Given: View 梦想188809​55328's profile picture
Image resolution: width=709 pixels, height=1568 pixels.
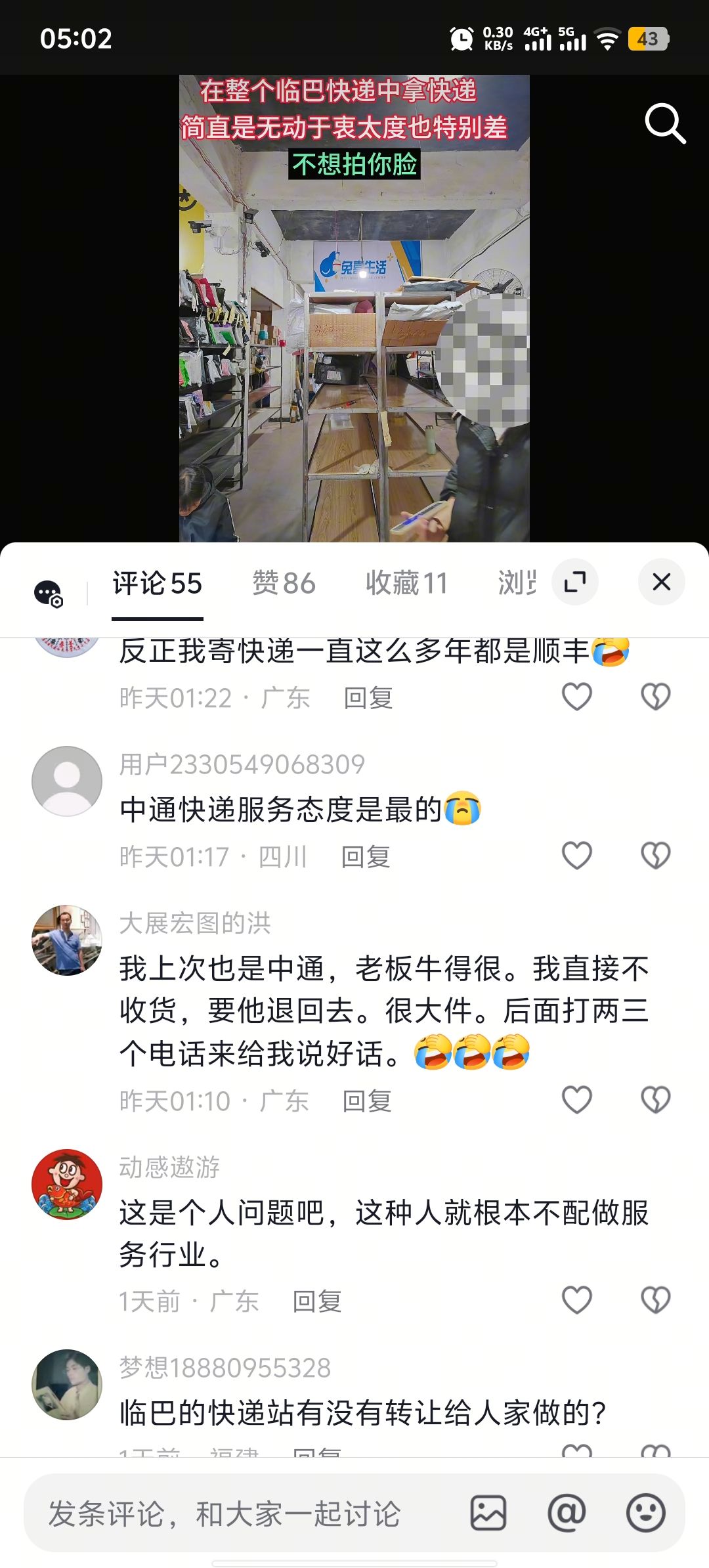Looking at the screenshot, I should tap(67, 1384).
